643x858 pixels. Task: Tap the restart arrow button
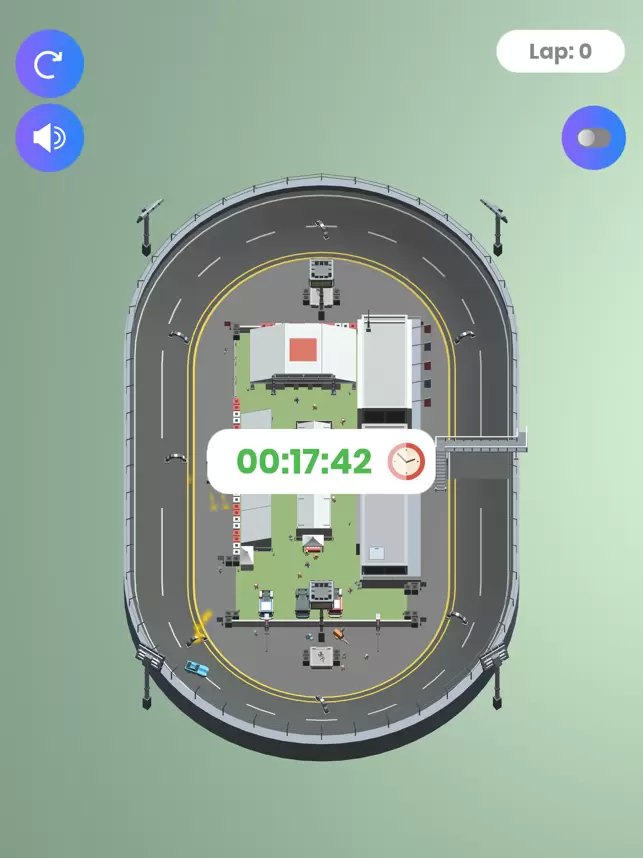click(x=49, y=64)
